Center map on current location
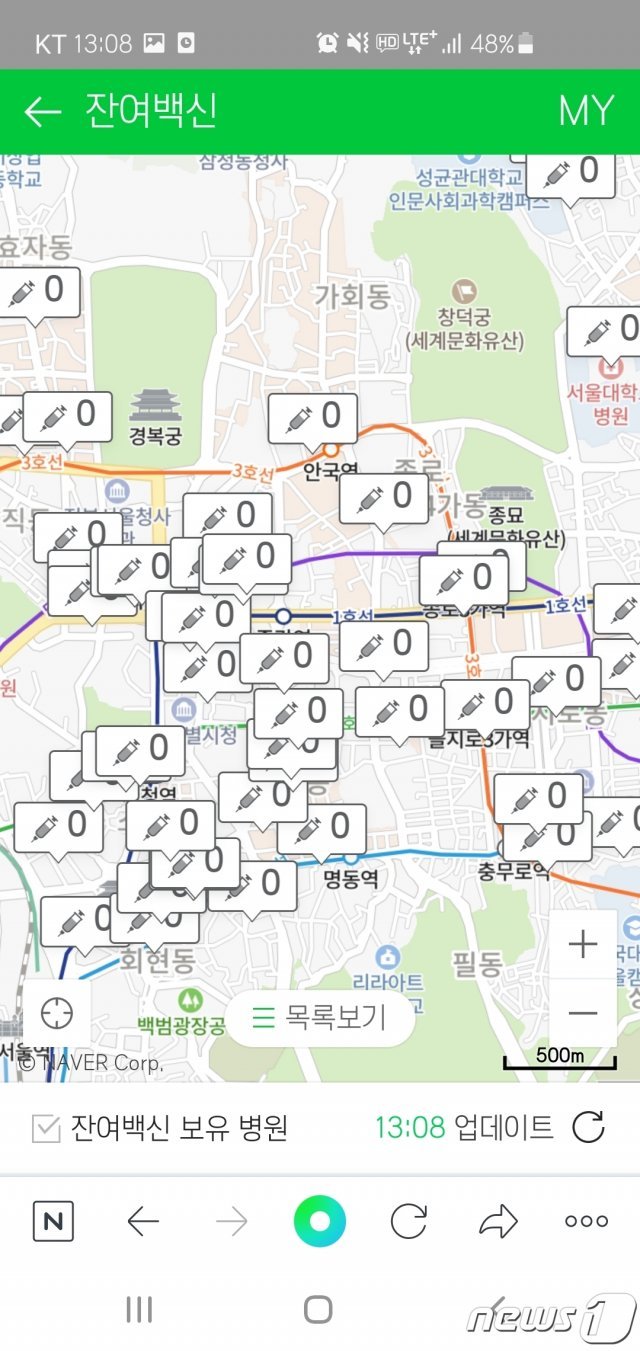 click(57, 1014)
